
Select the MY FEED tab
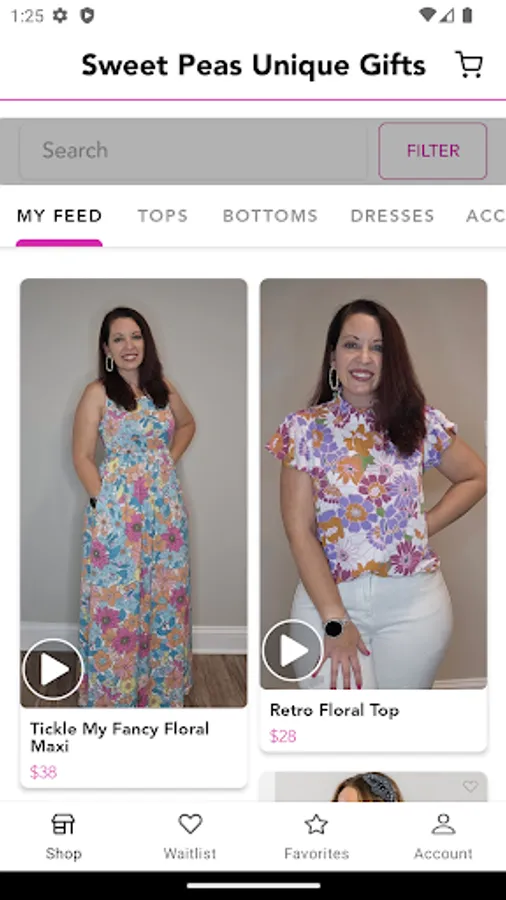(60, 216)
